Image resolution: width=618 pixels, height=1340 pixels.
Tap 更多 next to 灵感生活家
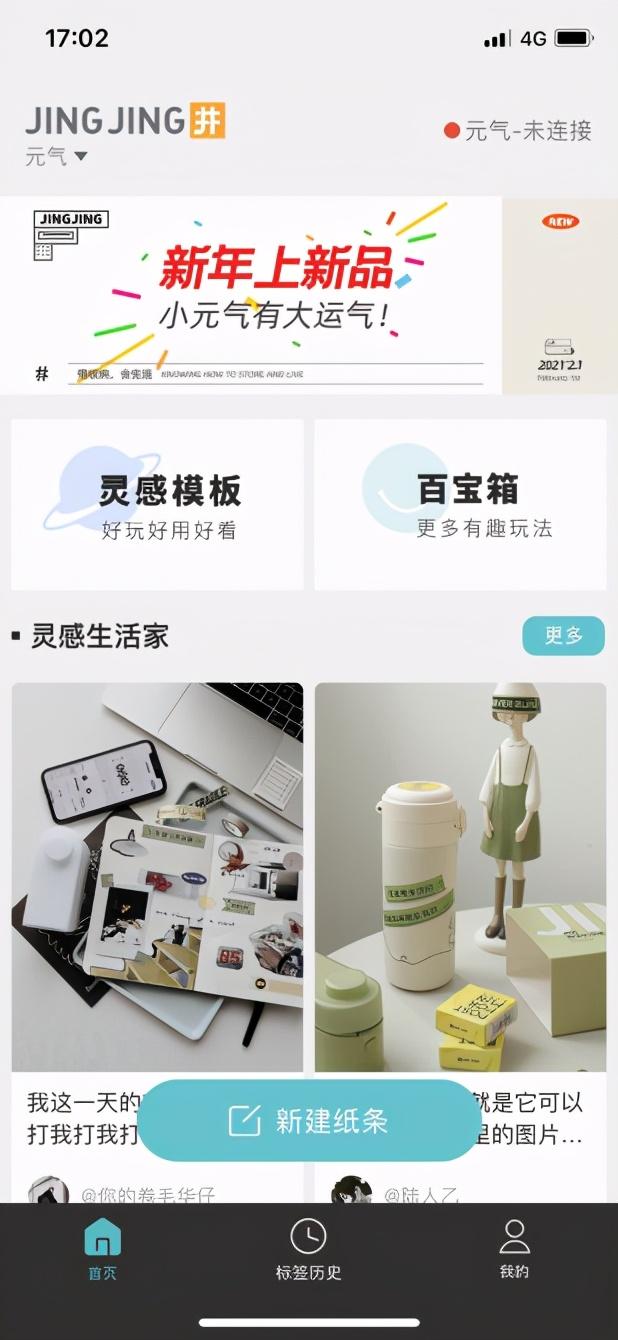(x=564, y=636)
